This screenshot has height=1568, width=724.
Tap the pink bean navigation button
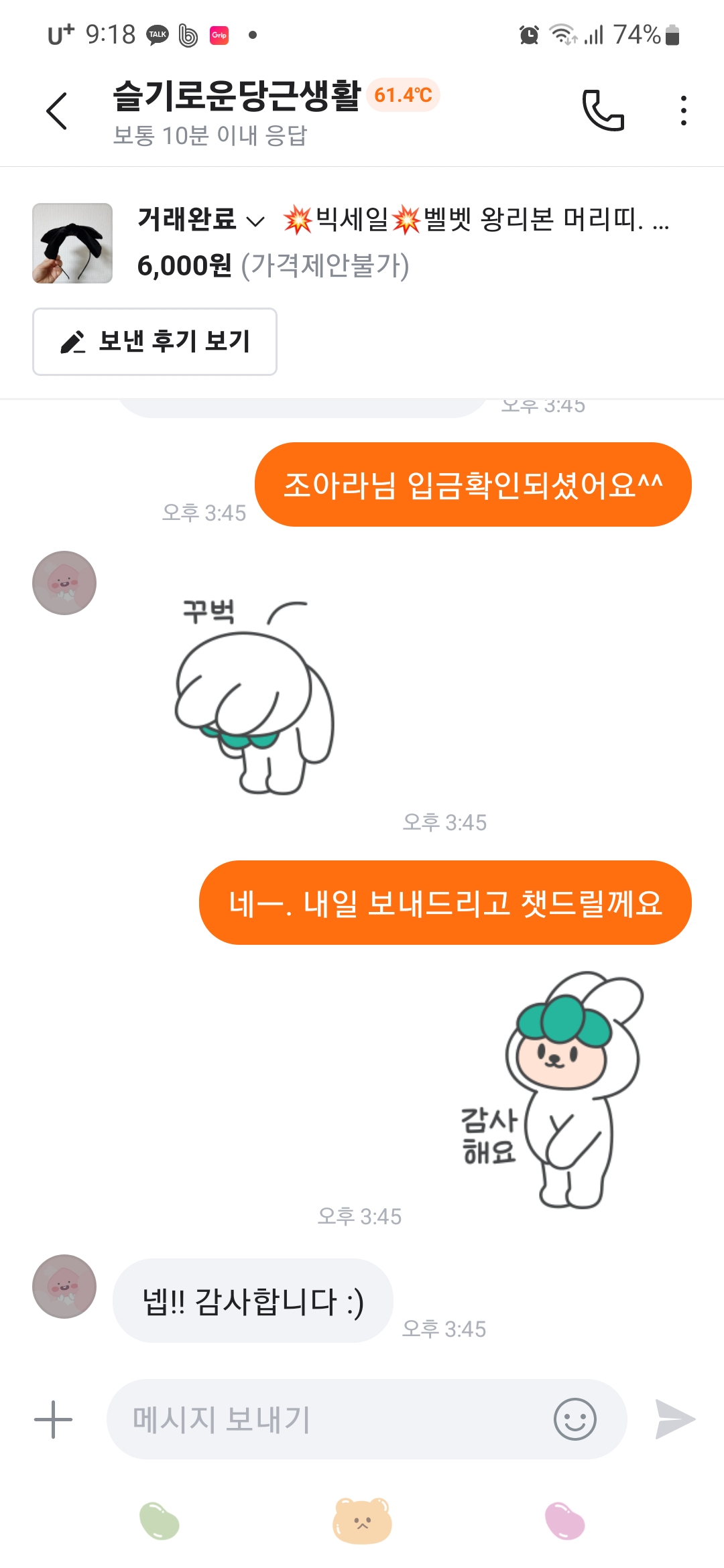click(x=565, y=1521)
